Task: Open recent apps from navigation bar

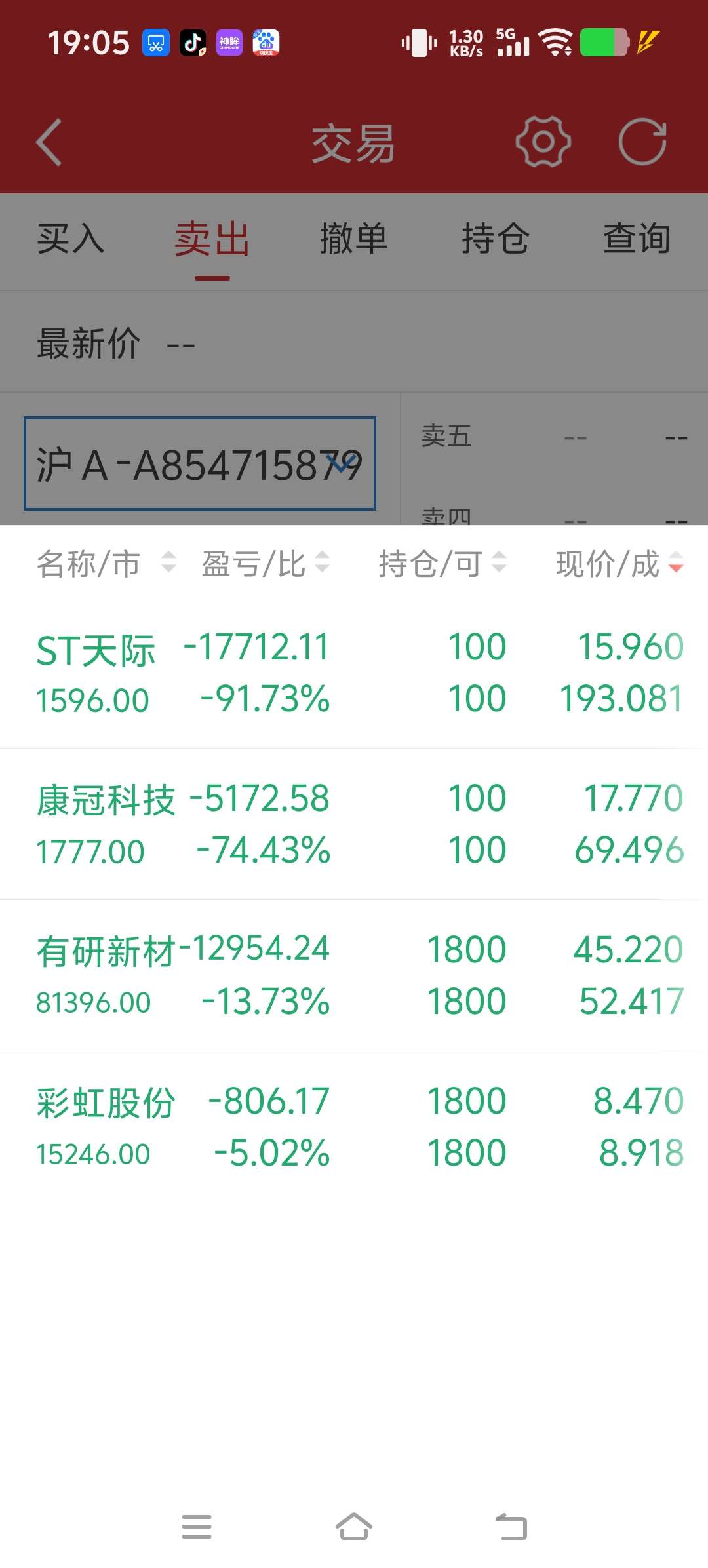Action: pos(197,1527)
